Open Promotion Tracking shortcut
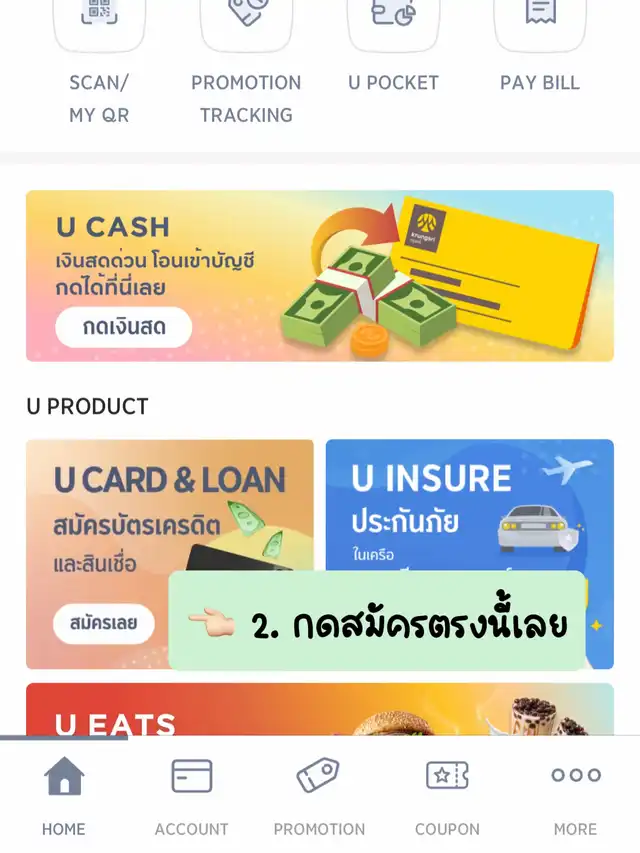640x853 pixels. [x=246, y=26]
